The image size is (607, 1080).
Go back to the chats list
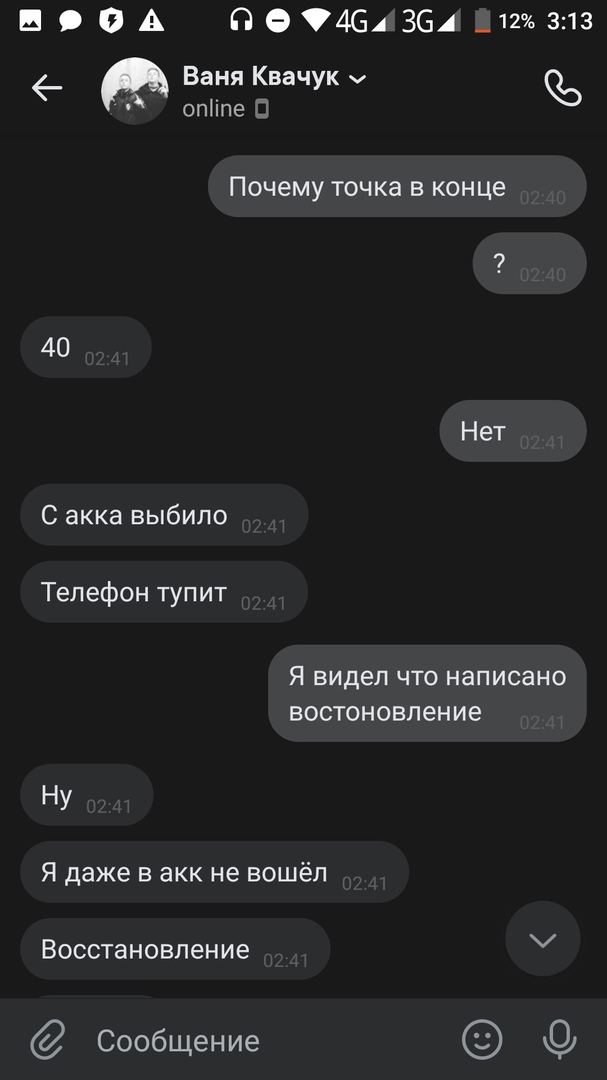(46, 89)
